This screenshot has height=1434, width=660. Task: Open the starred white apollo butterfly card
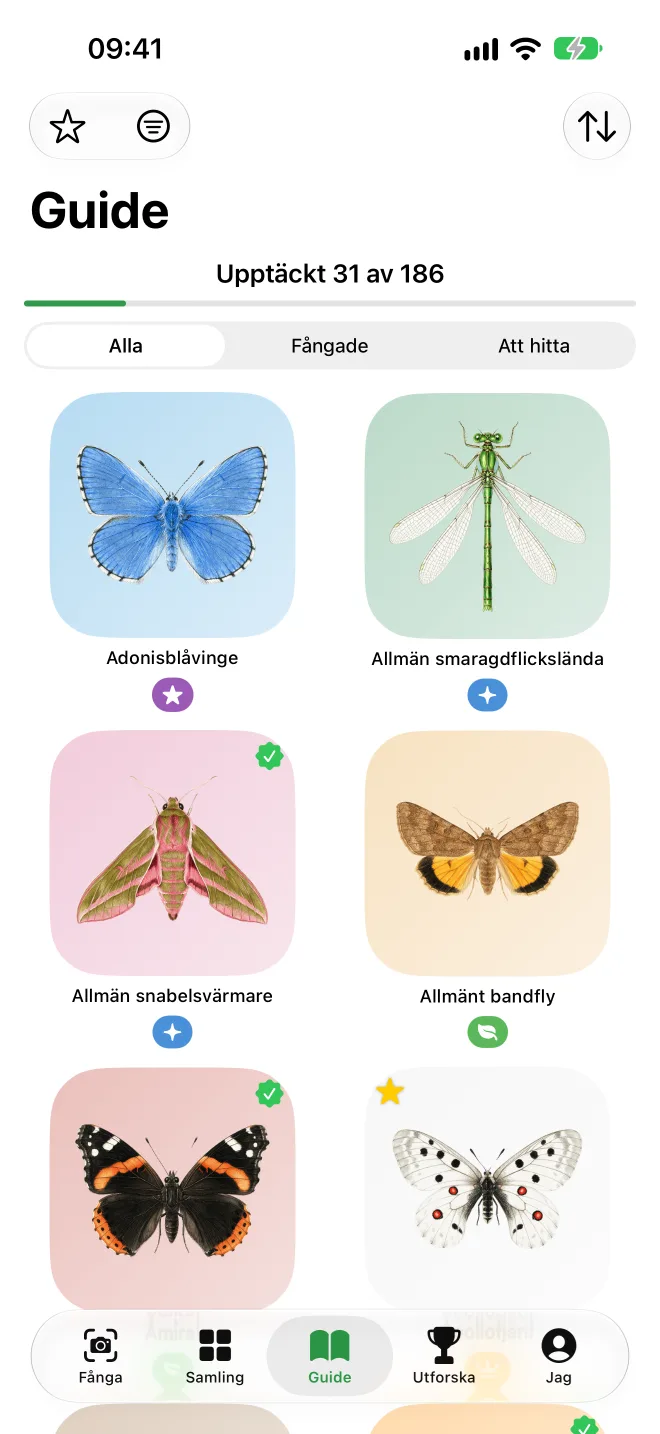pos(487,1190)
